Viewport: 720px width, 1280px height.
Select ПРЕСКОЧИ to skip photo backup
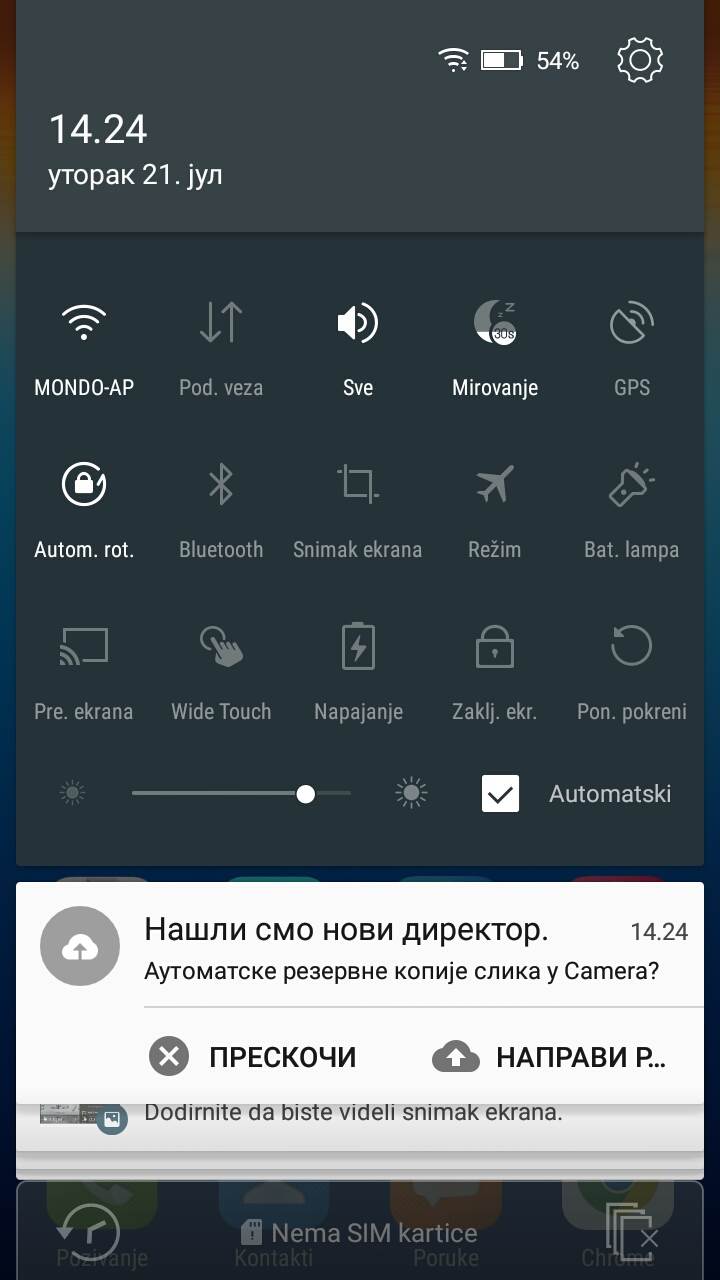(x=254, y=1057)
